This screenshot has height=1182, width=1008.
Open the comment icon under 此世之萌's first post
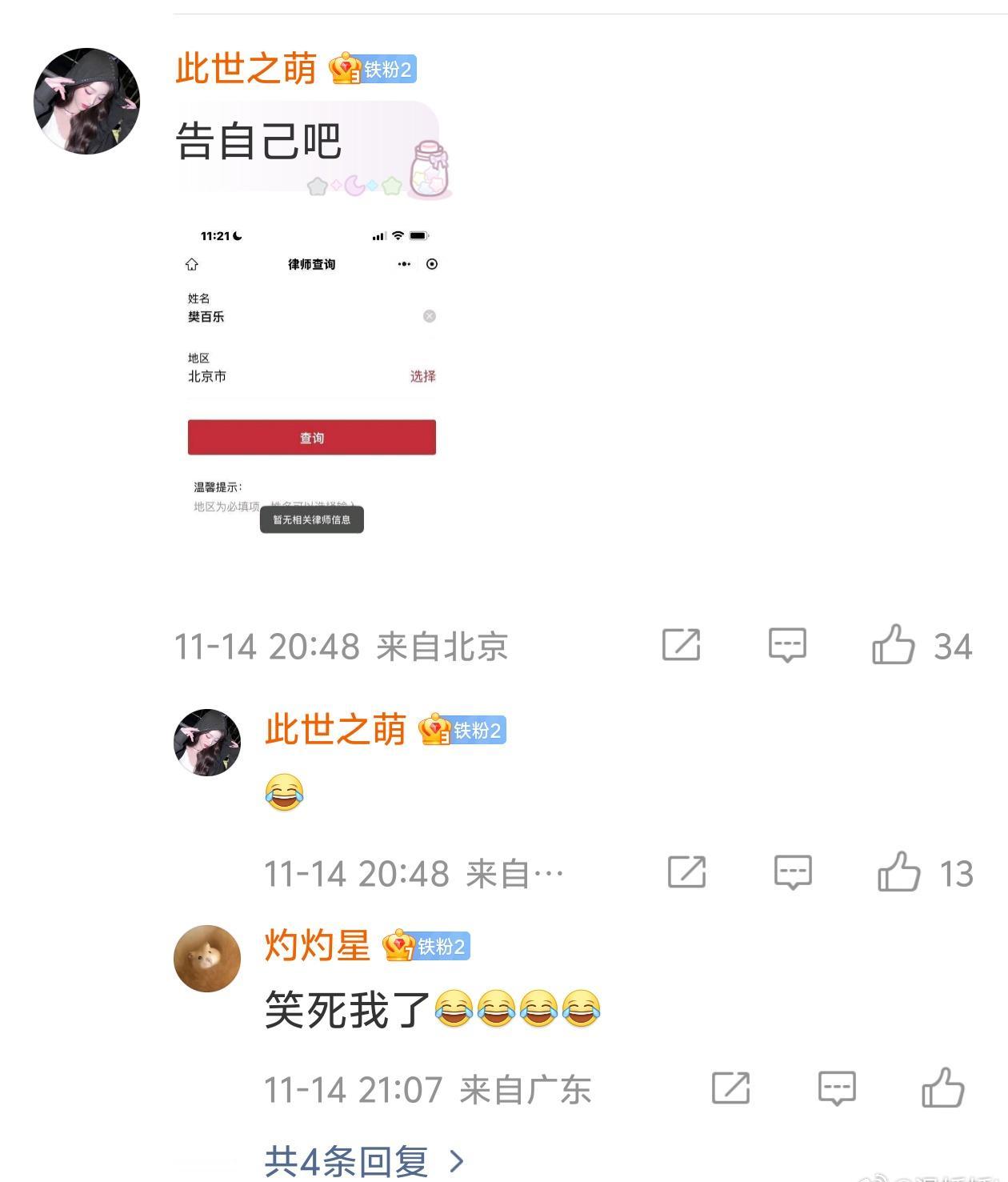point(786,645)
